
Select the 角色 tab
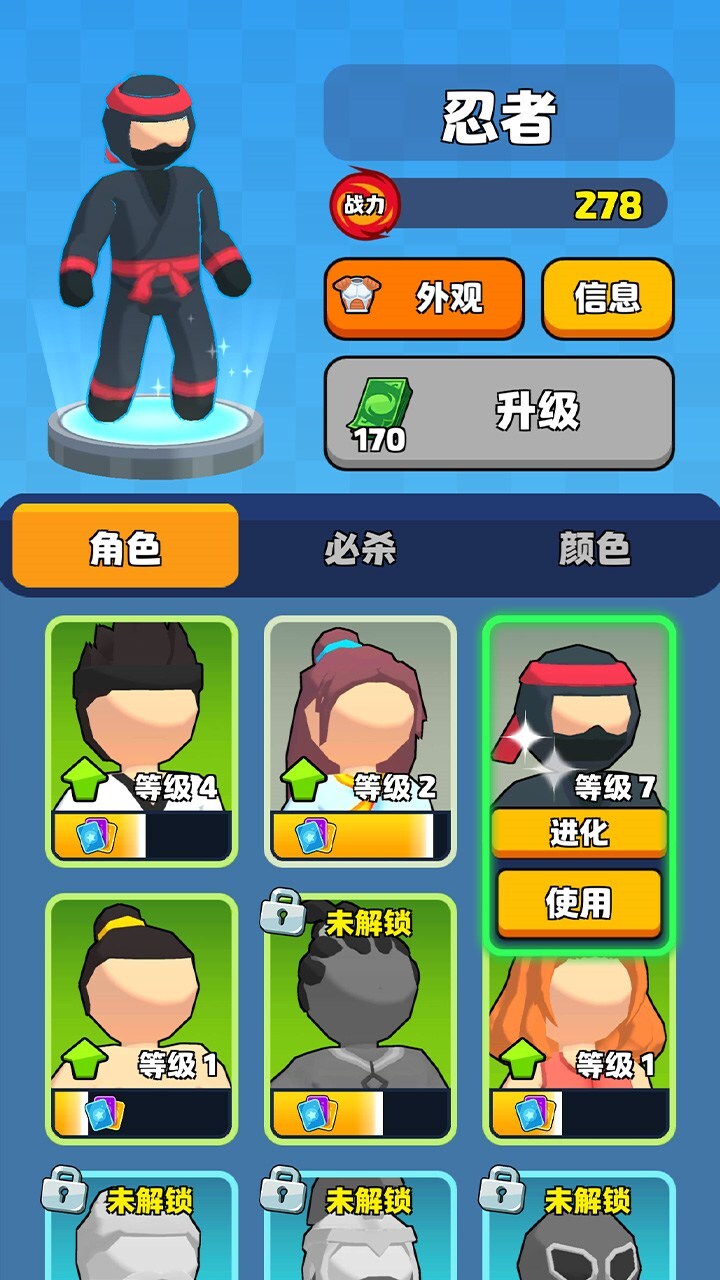(126, 545)
